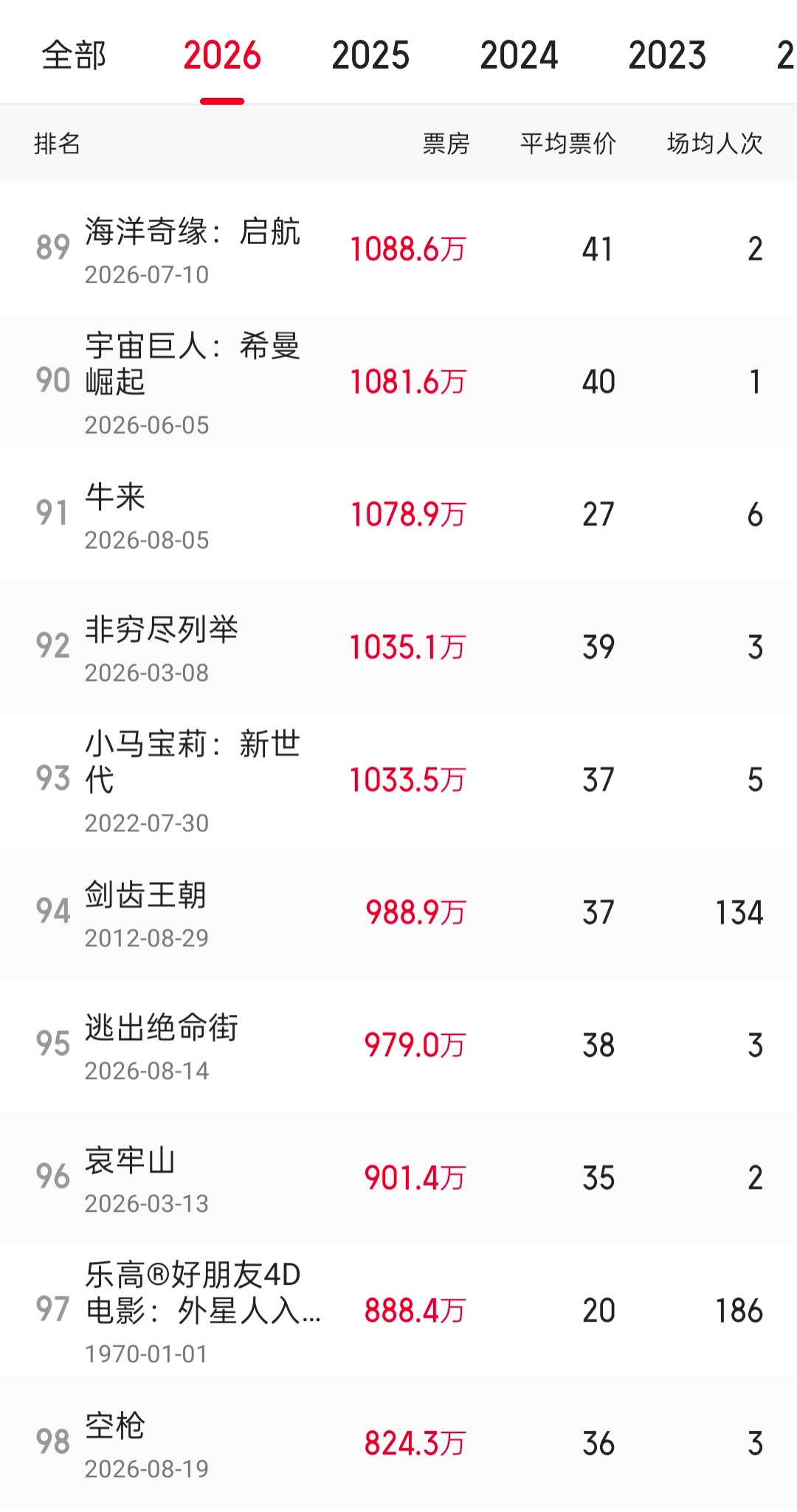Open 非穷尽列举 box office row
The width and height of the screenshot is (797, 1512).
click(398, 648)
